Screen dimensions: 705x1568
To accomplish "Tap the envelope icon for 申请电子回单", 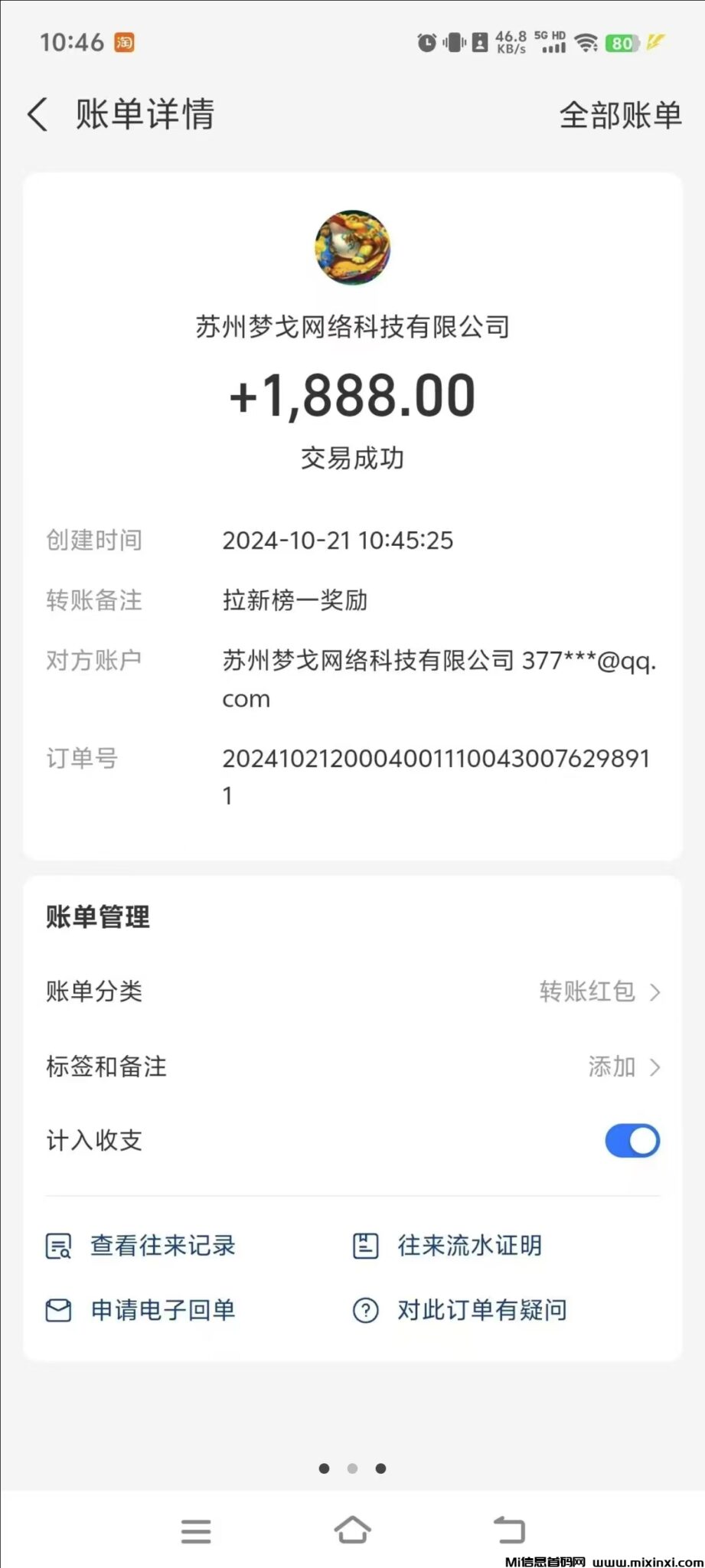I will [57, 1310].
